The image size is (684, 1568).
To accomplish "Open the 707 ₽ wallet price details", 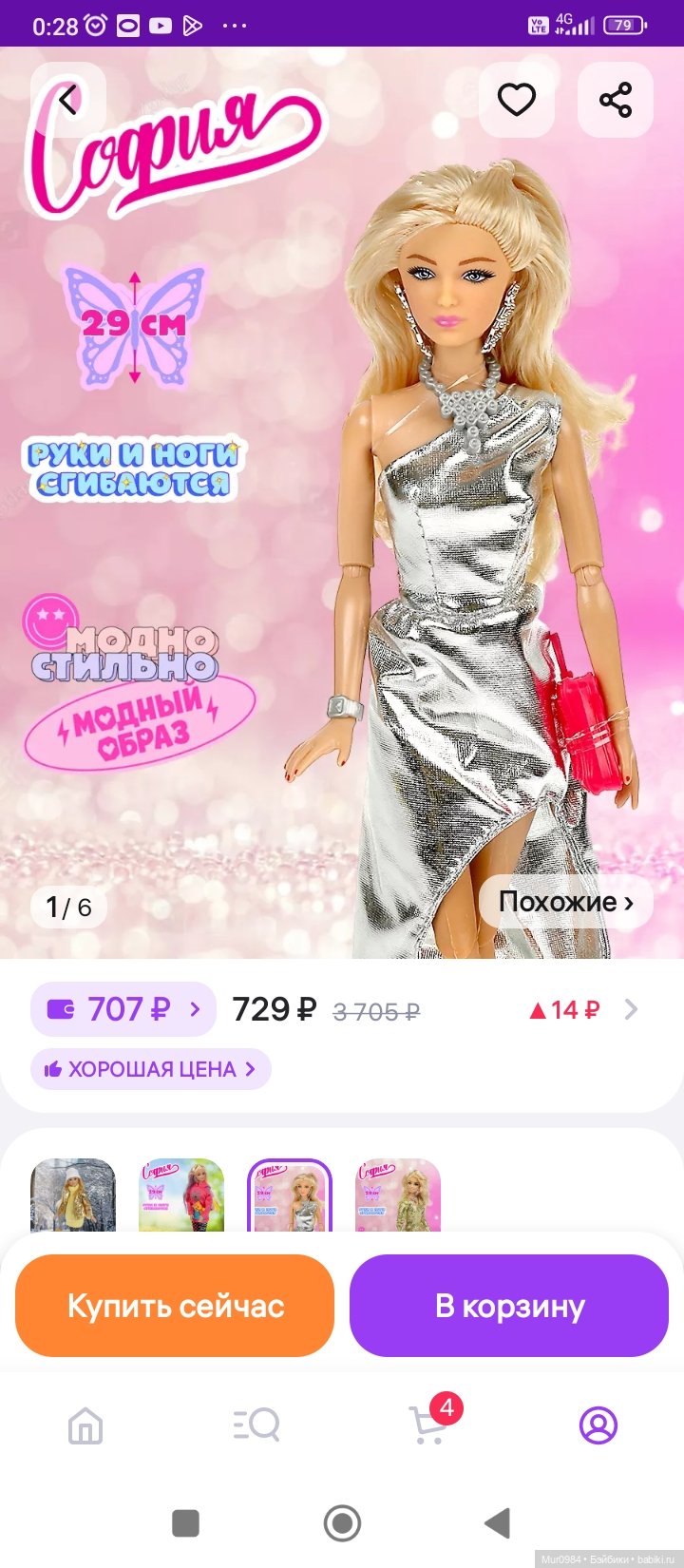I will [123, 1009].
